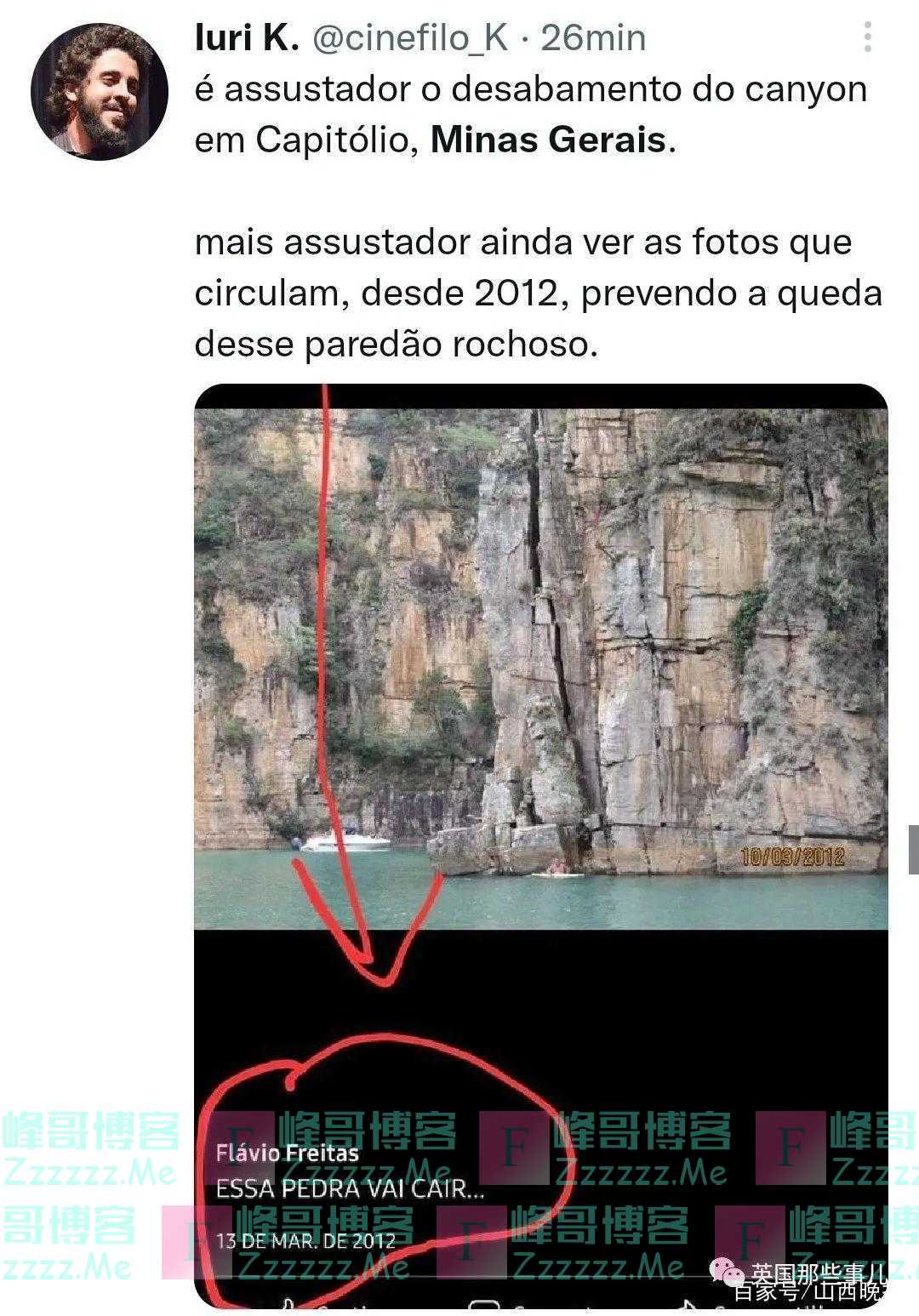Open the @cinefilo_K profile name
Screen dimensions: 919x1316
pos(410,38)
